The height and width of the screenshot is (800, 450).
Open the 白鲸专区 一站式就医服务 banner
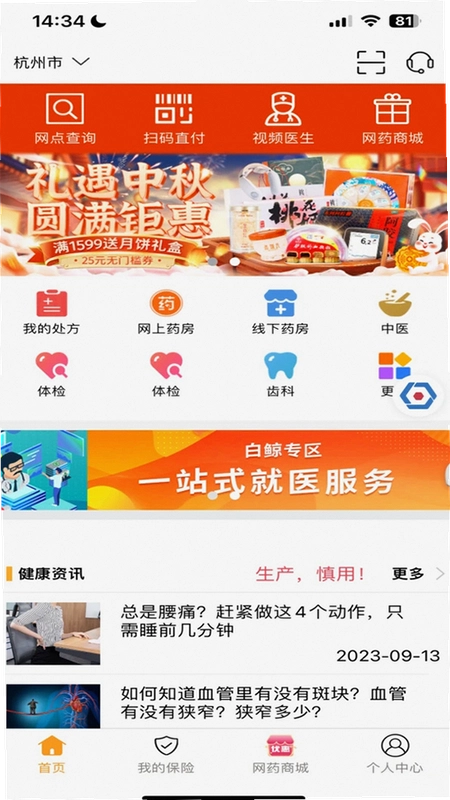225,470
